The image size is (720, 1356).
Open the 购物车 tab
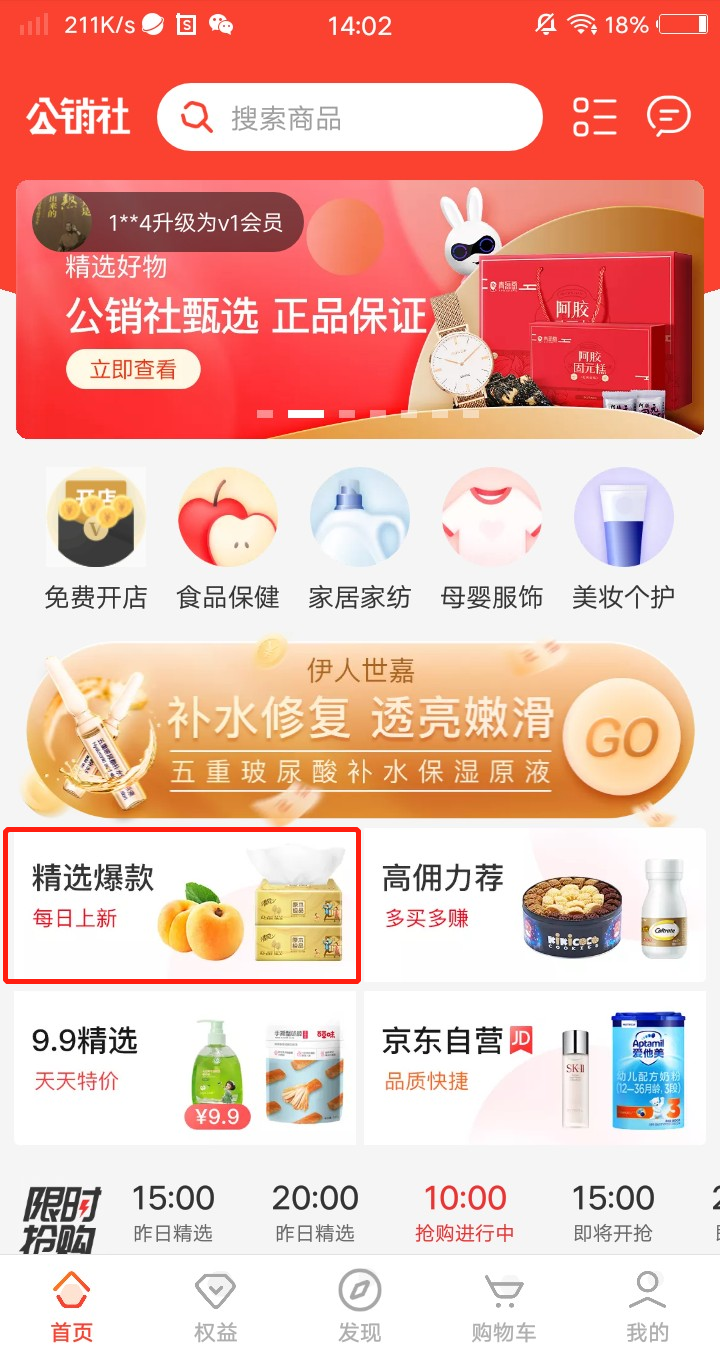(x=504, y=1306)
